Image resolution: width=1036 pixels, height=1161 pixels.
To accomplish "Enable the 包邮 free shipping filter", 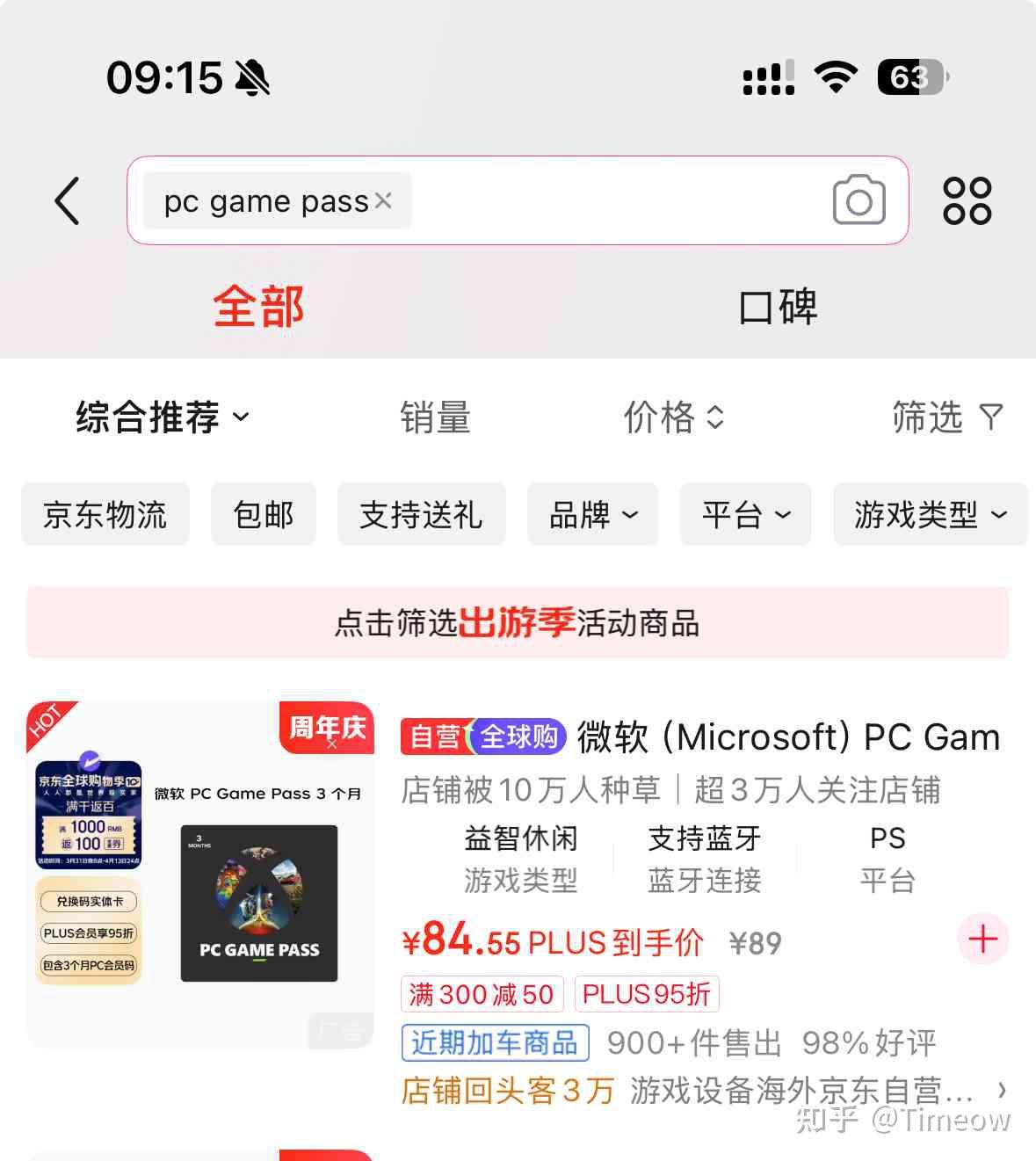I will pos(263,515).
